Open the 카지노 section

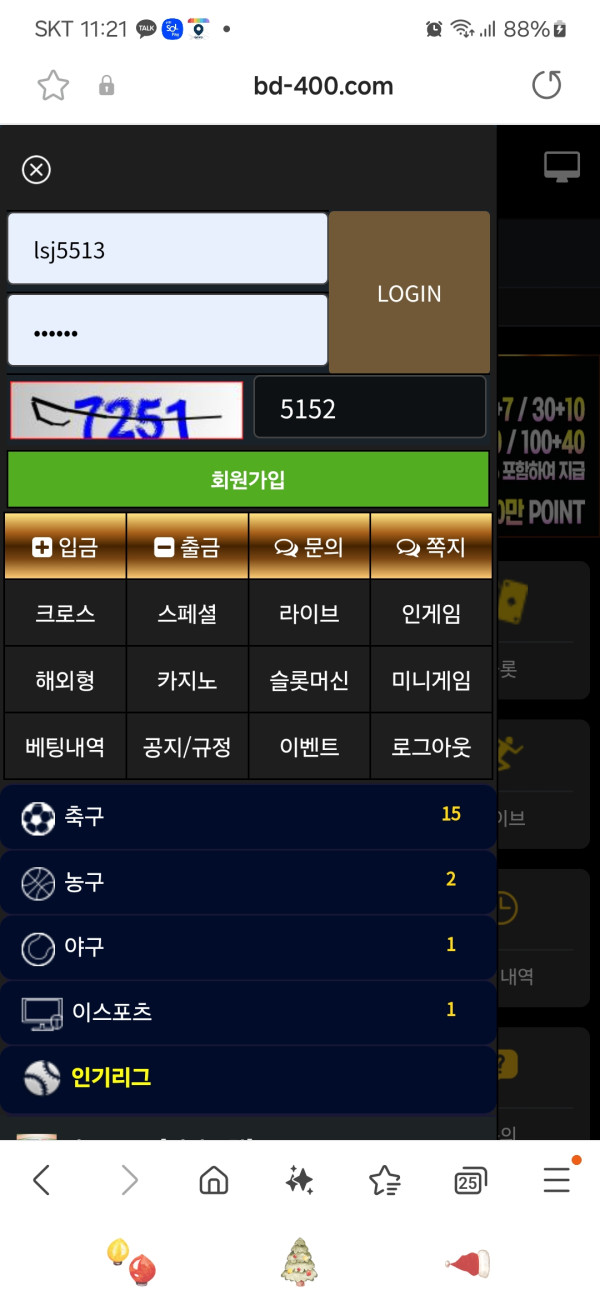pyautogui.click(x=187, y=680)
